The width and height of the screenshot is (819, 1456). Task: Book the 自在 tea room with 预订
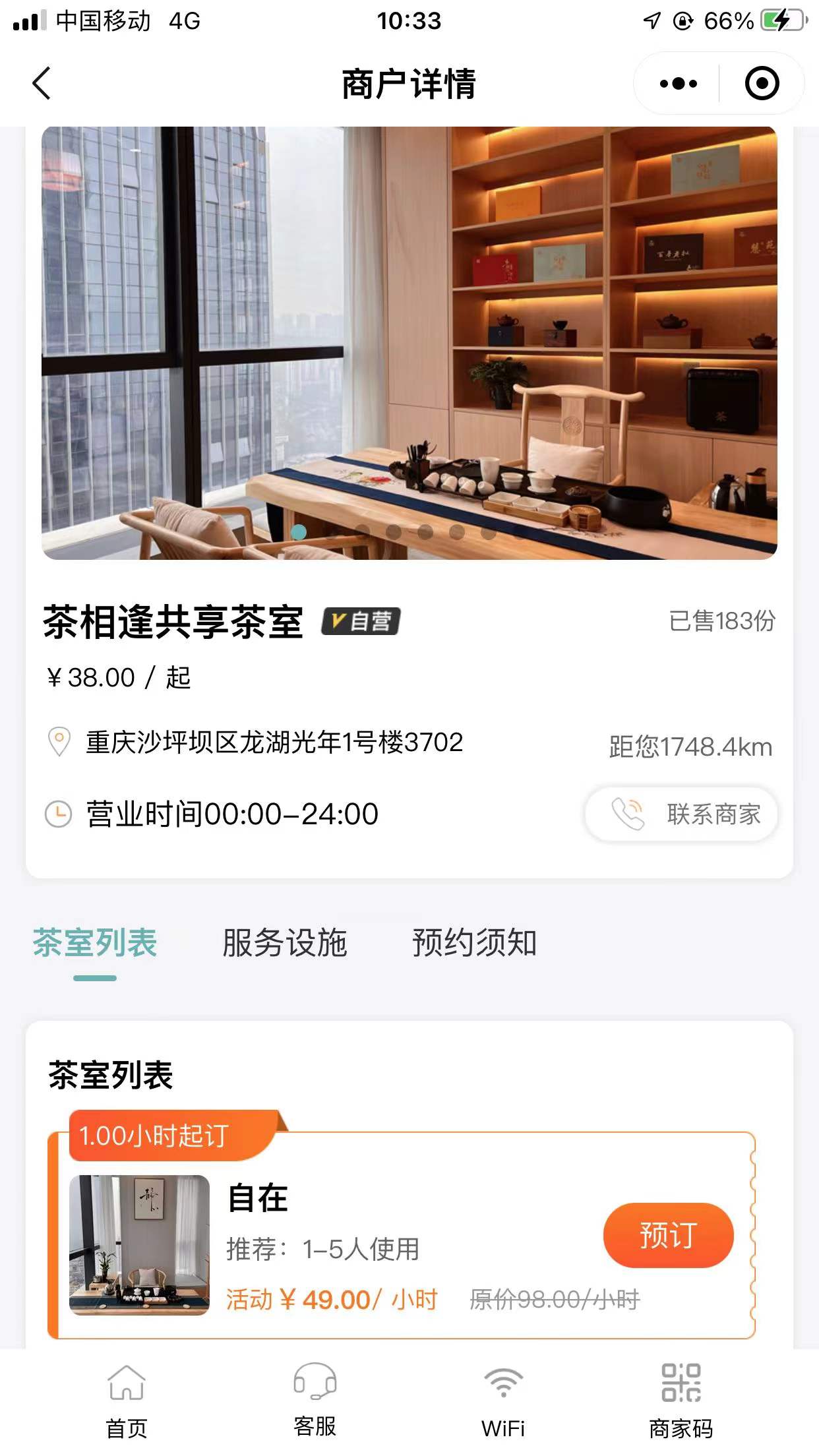click(668, 1235)
